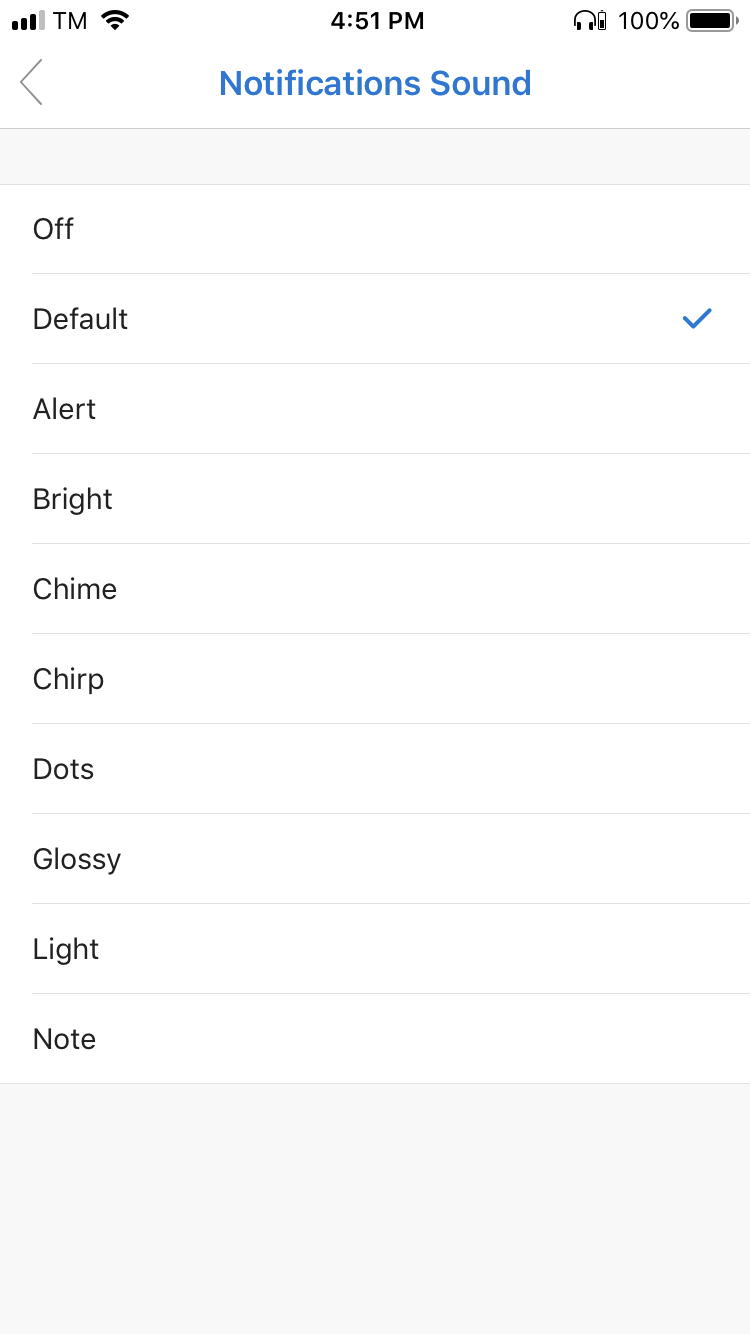Choose the Chirp sound
Screen dimensions: 750x1334
[x=375, y=679]
